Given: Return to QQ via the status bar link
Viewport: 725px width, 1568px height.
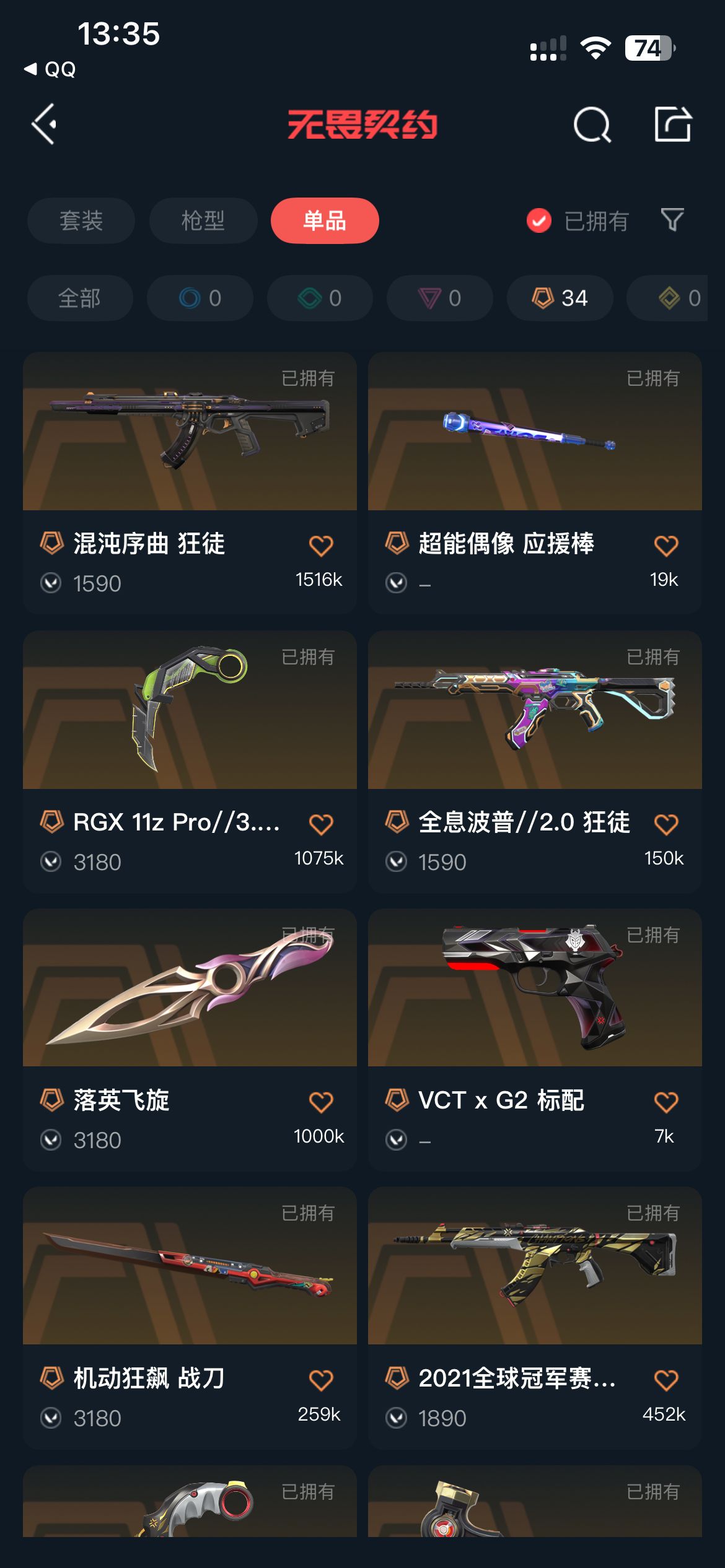Looking at the screenshot, I should 50,69.
